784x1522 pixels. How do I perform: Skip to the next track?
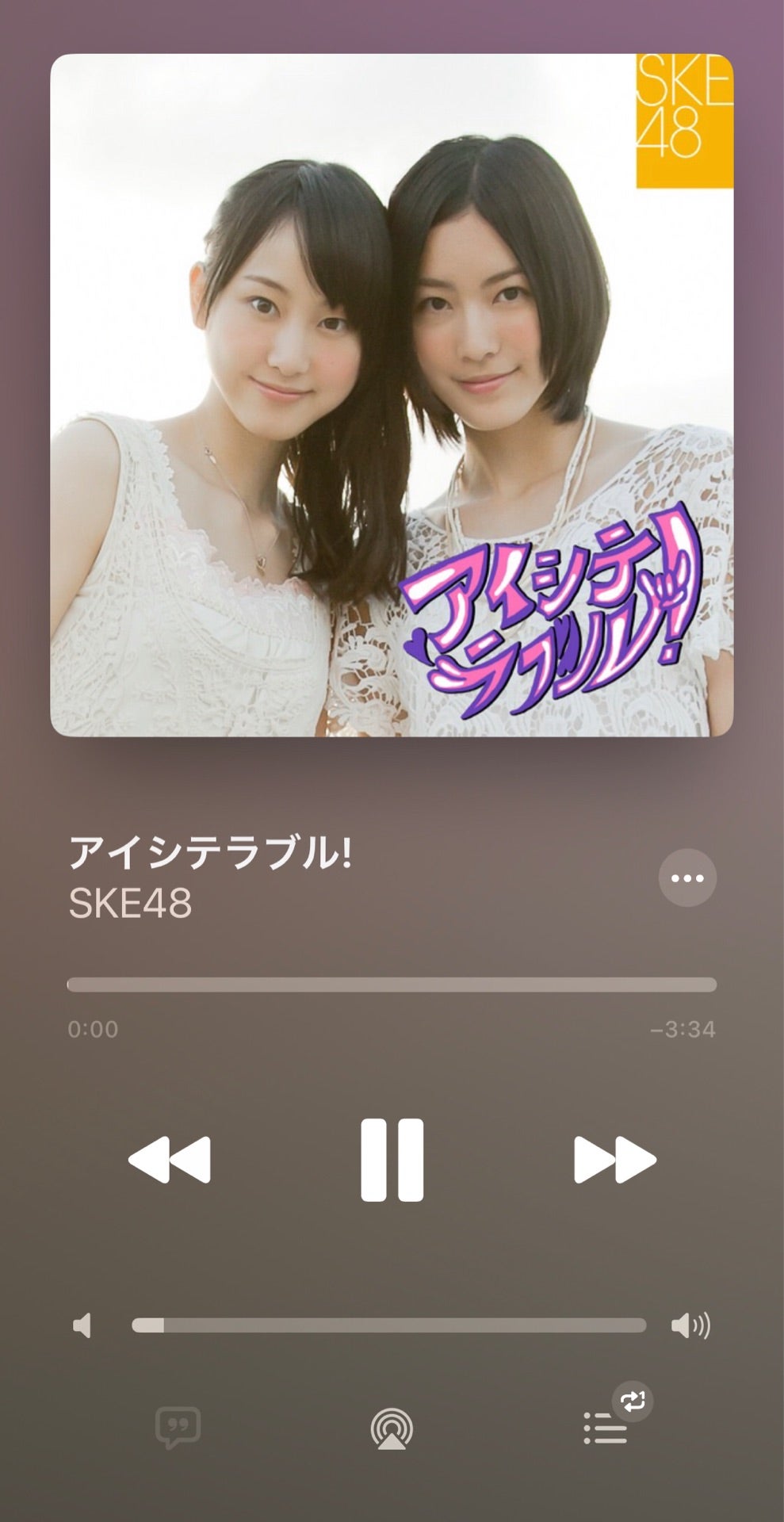pos(615,1160)
